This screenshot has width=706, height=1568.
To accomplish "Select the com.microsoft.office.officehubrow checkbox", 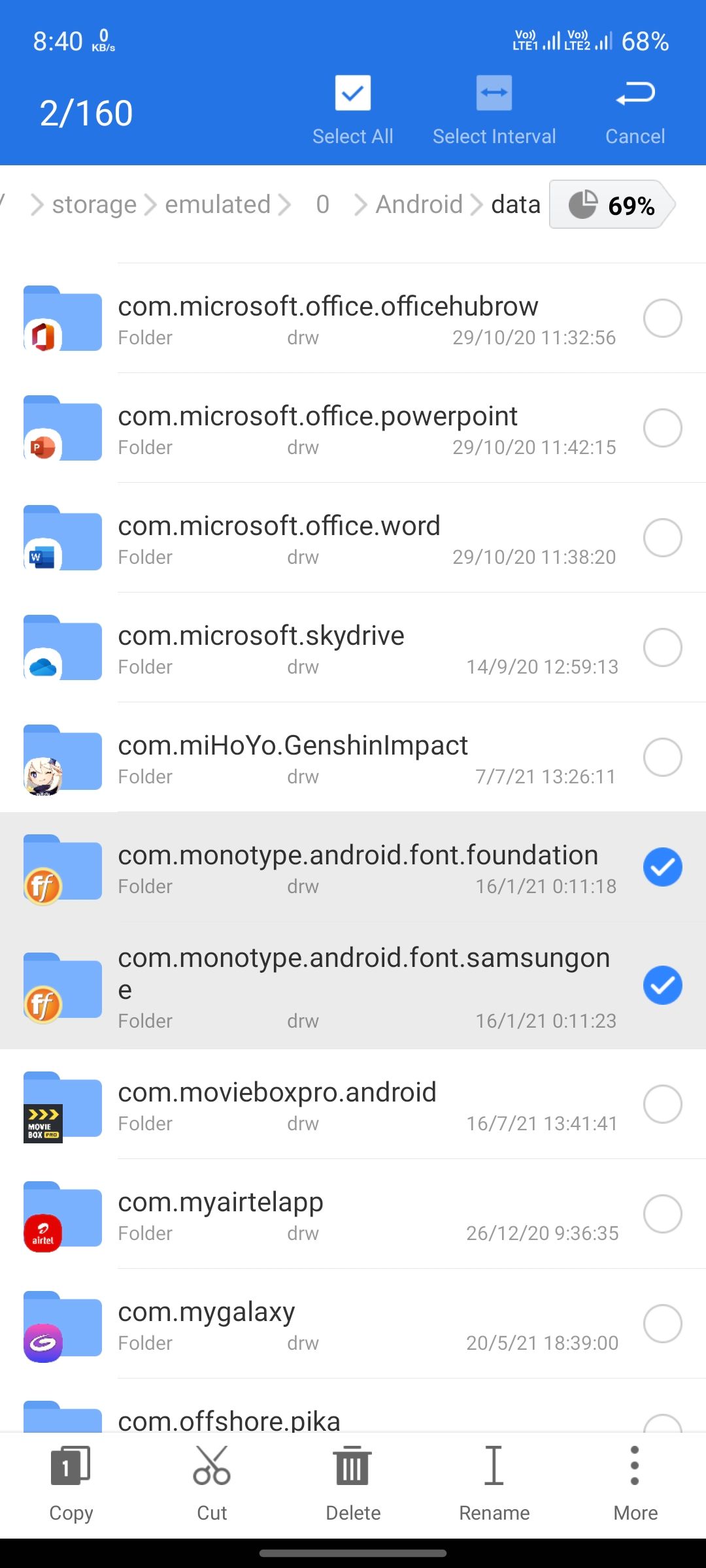I will pos(662,318).
